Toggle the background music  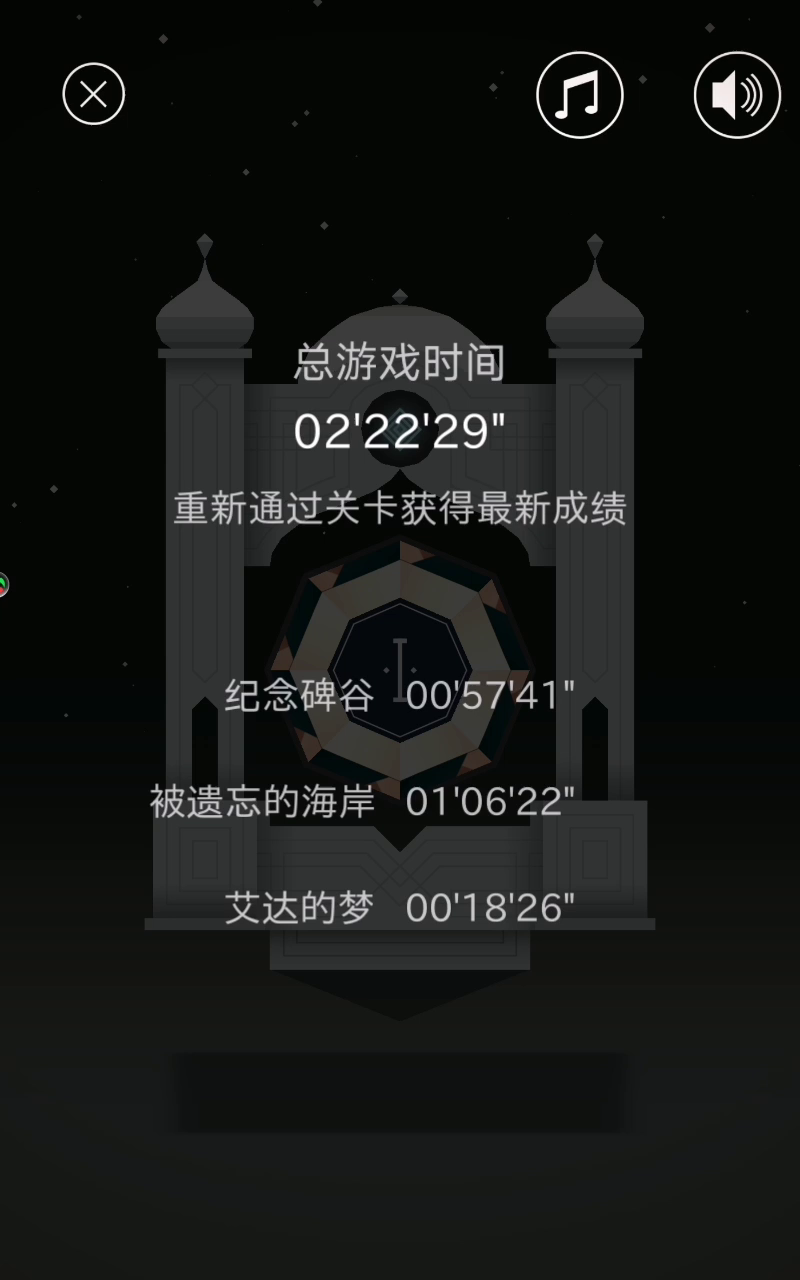pos(580,95)
